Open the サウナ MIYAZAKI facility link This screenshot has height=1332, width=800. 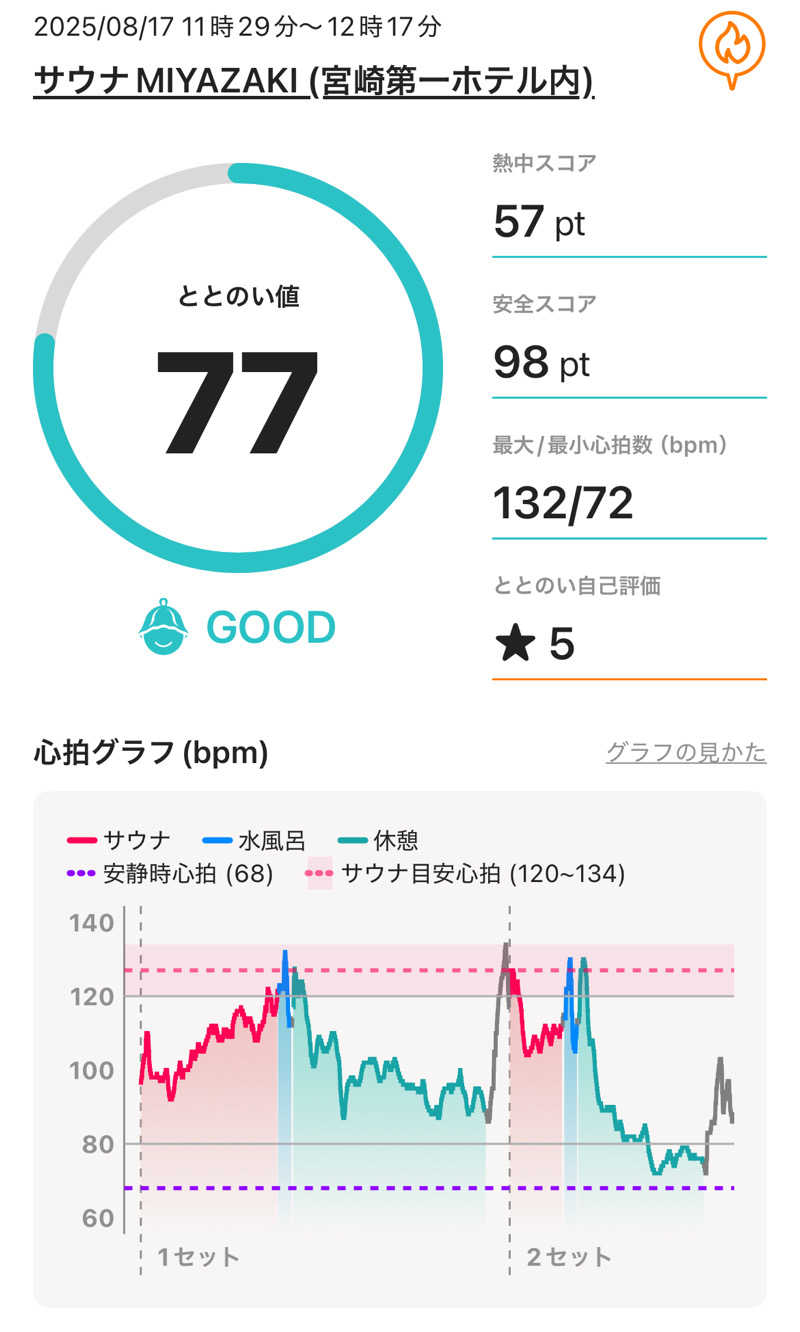click(x=314, y=80)
